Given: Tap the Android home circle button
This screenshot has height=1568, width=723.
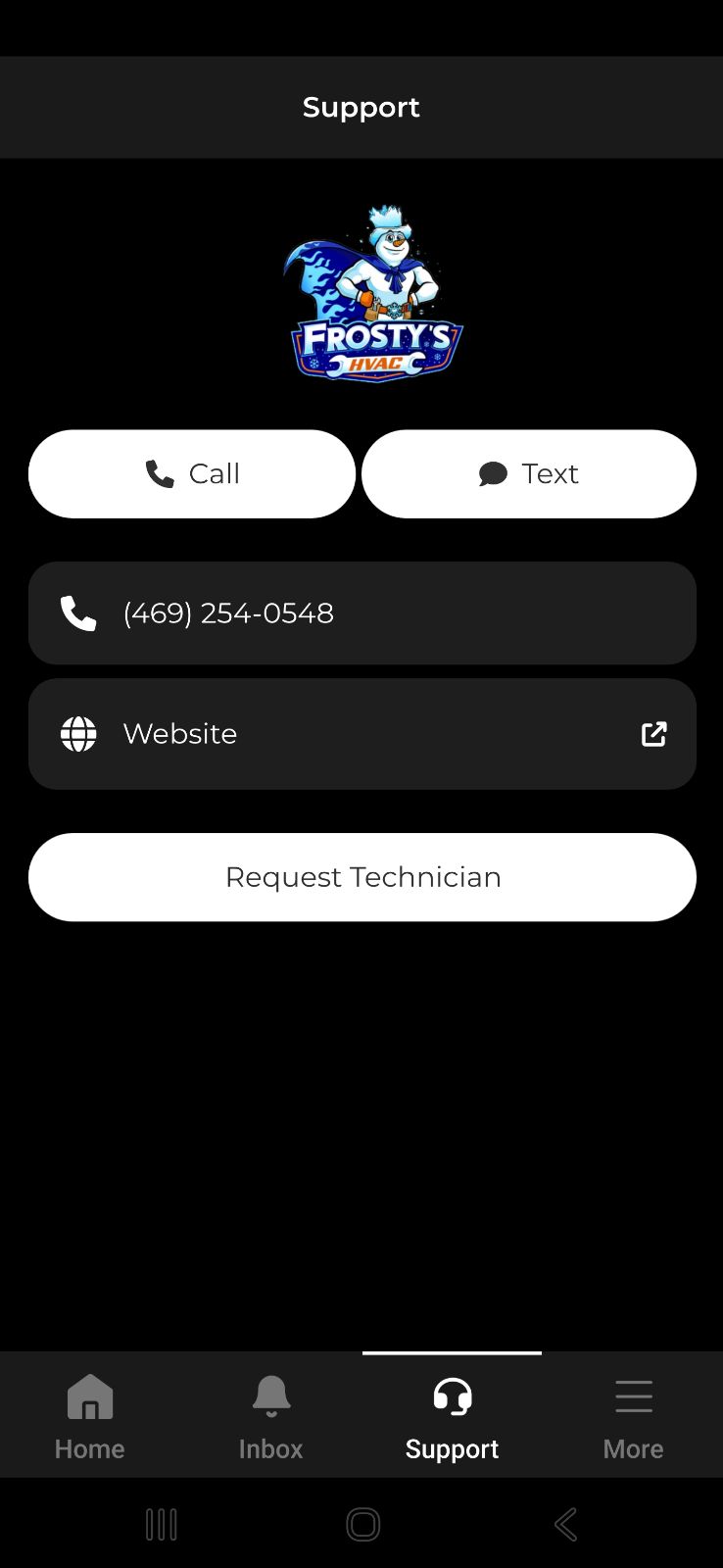Looking at the screenshot, I should (362, 1524).
